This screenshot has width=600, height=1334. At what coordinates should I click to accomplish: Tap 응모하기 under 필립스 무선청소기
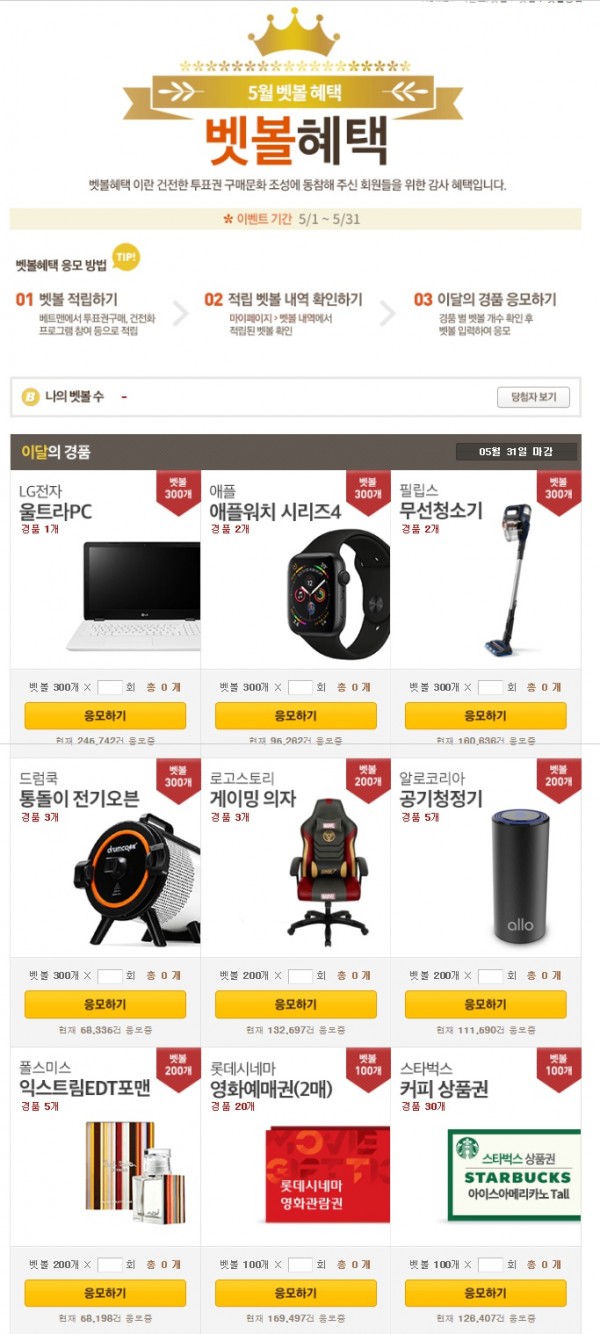point(485,716)
